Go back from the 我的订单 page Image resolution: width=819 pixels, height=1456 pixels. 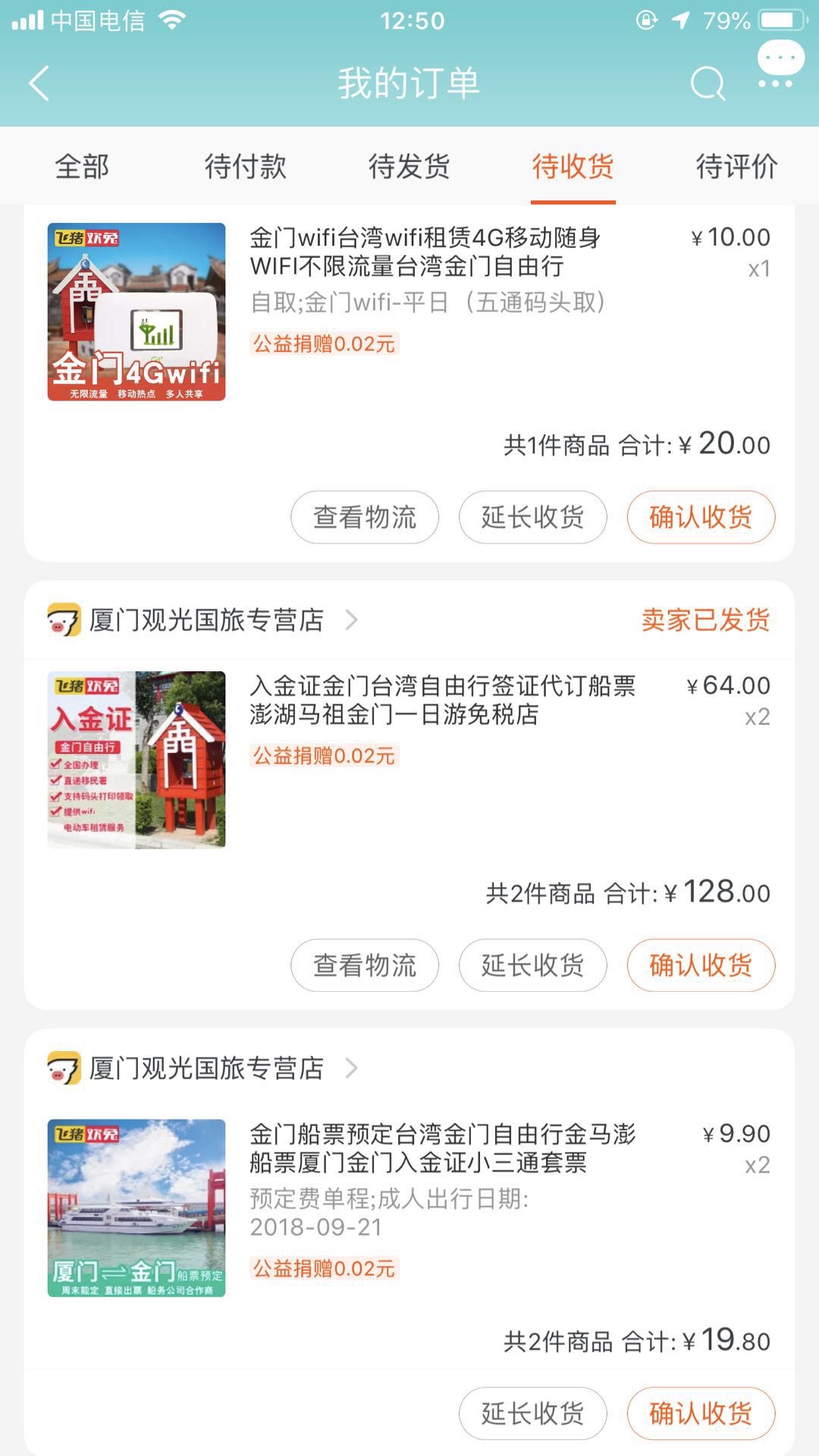tap(39, 83)
